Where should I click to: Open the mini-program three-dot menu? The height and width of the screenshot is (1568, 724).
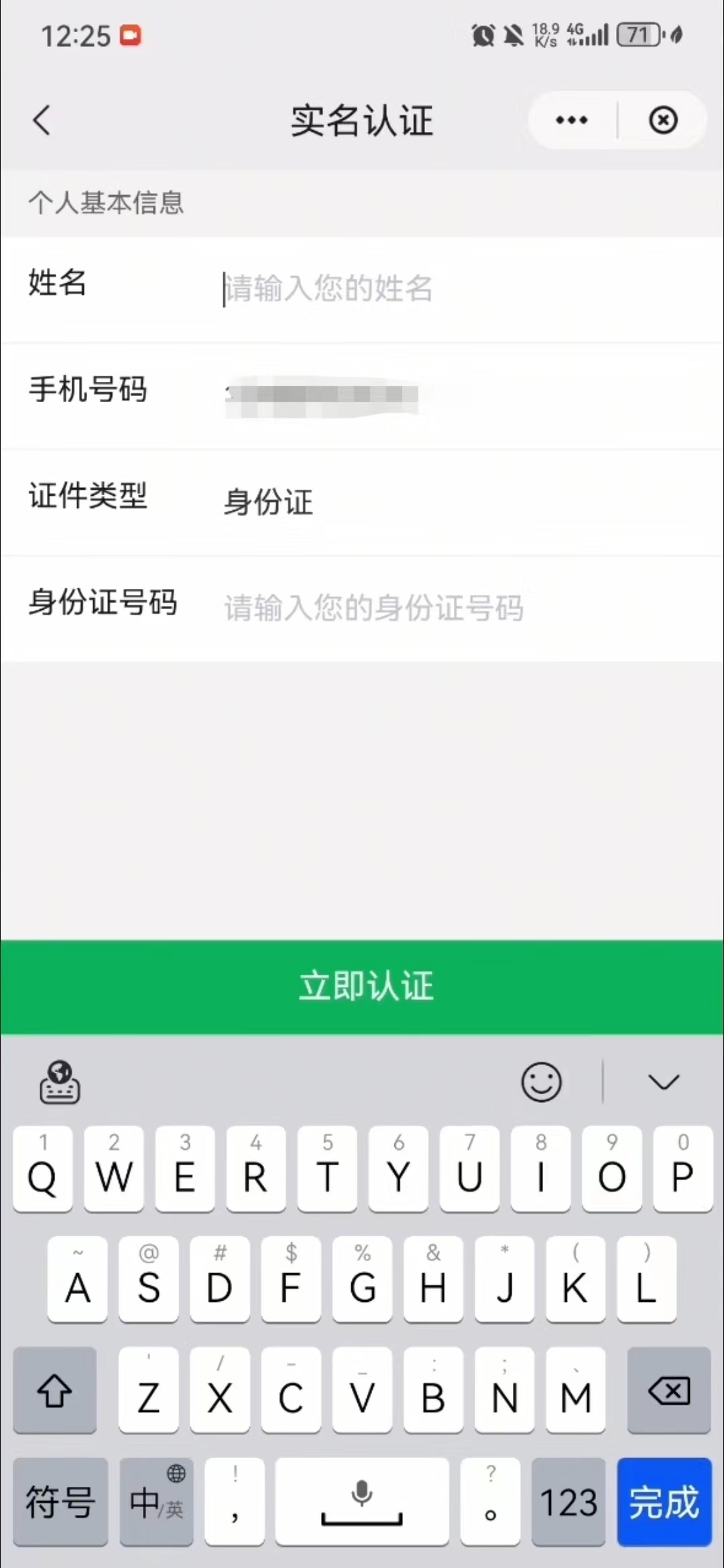click(572, 121)
